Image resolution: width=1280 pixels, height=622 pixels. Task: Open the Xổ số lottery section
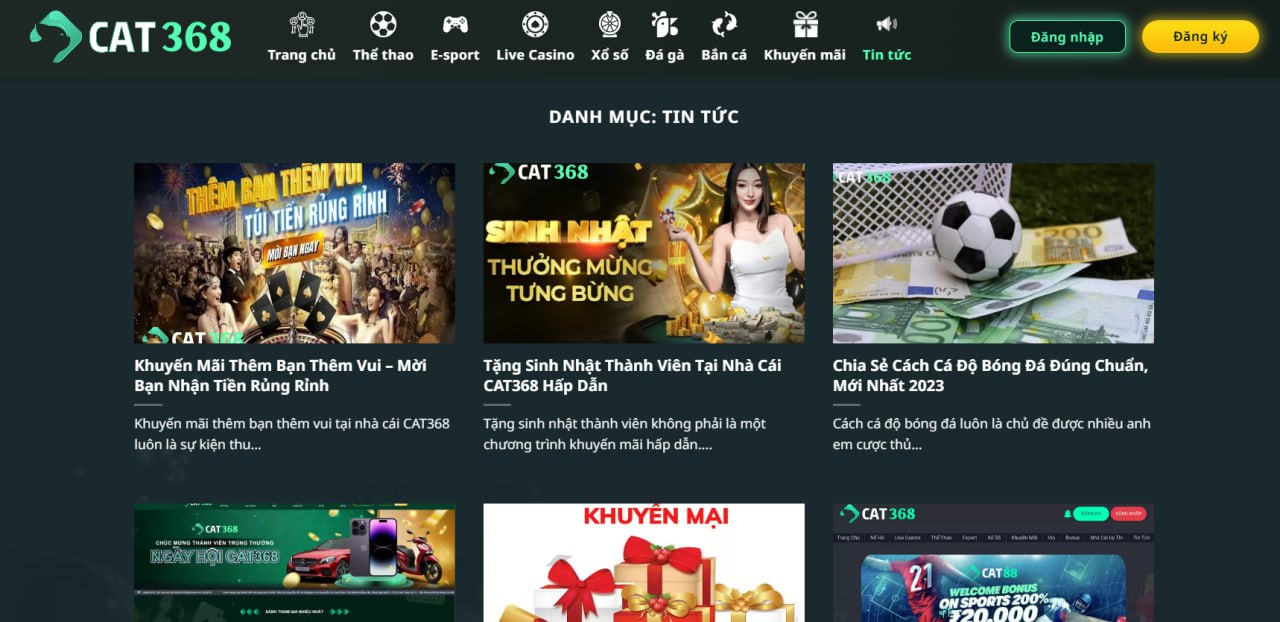(x=609, y=38)
